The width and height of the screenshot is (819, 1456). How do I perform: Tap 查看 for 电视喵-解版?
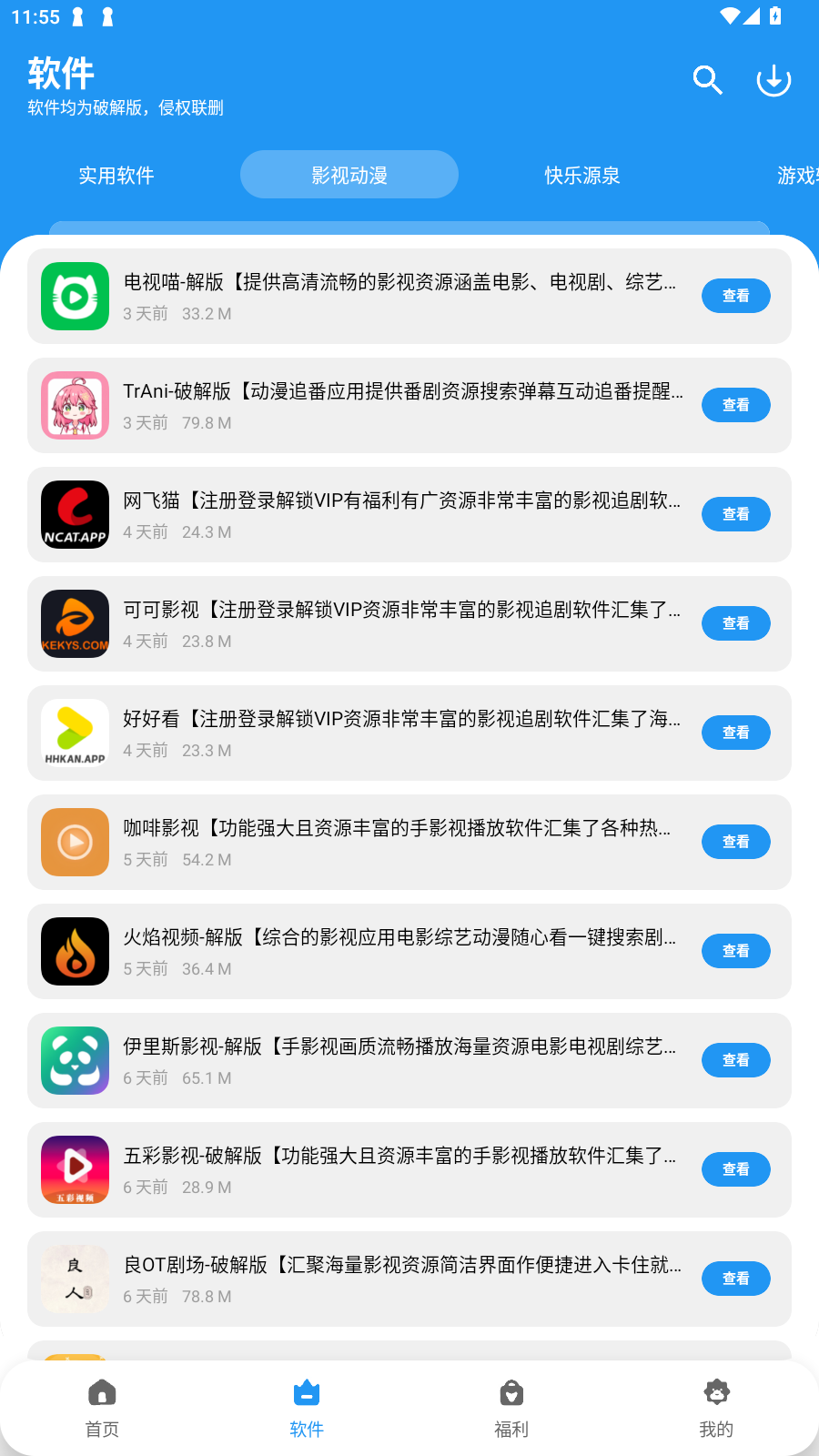click(735, 296)
